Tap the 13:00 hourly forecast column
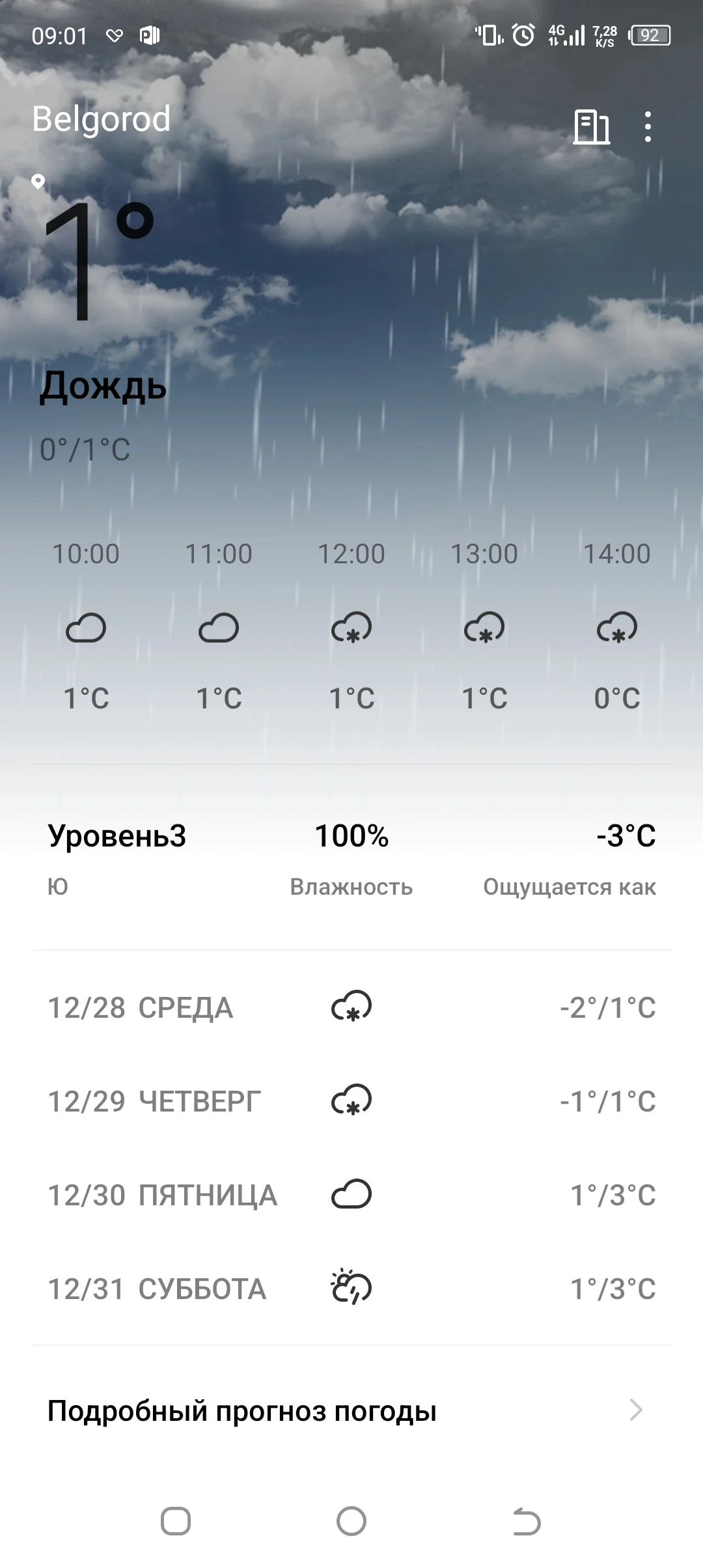The height and width of the screenshot is (1568, 703). 484,627
